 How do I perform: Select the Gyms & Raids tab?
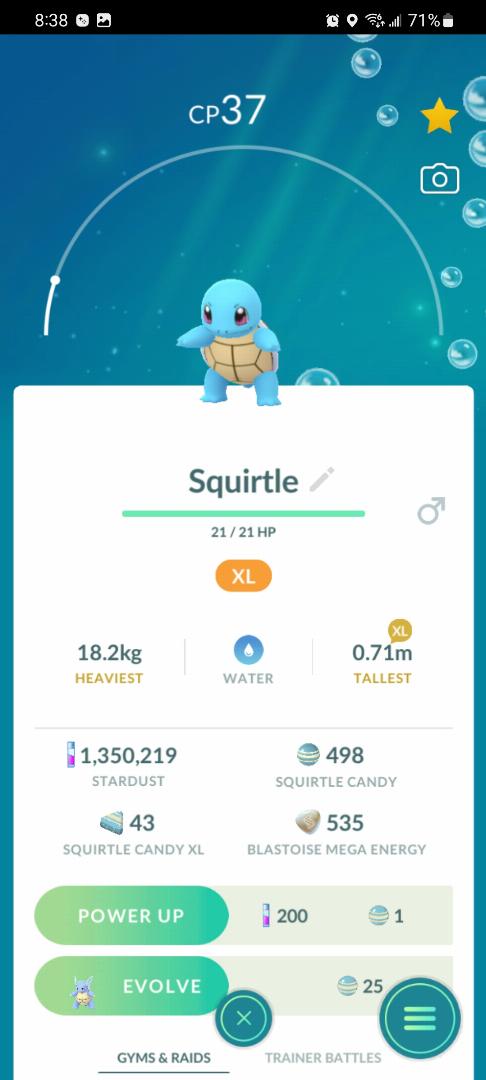pyautogui.click(x=164, y=1057)
